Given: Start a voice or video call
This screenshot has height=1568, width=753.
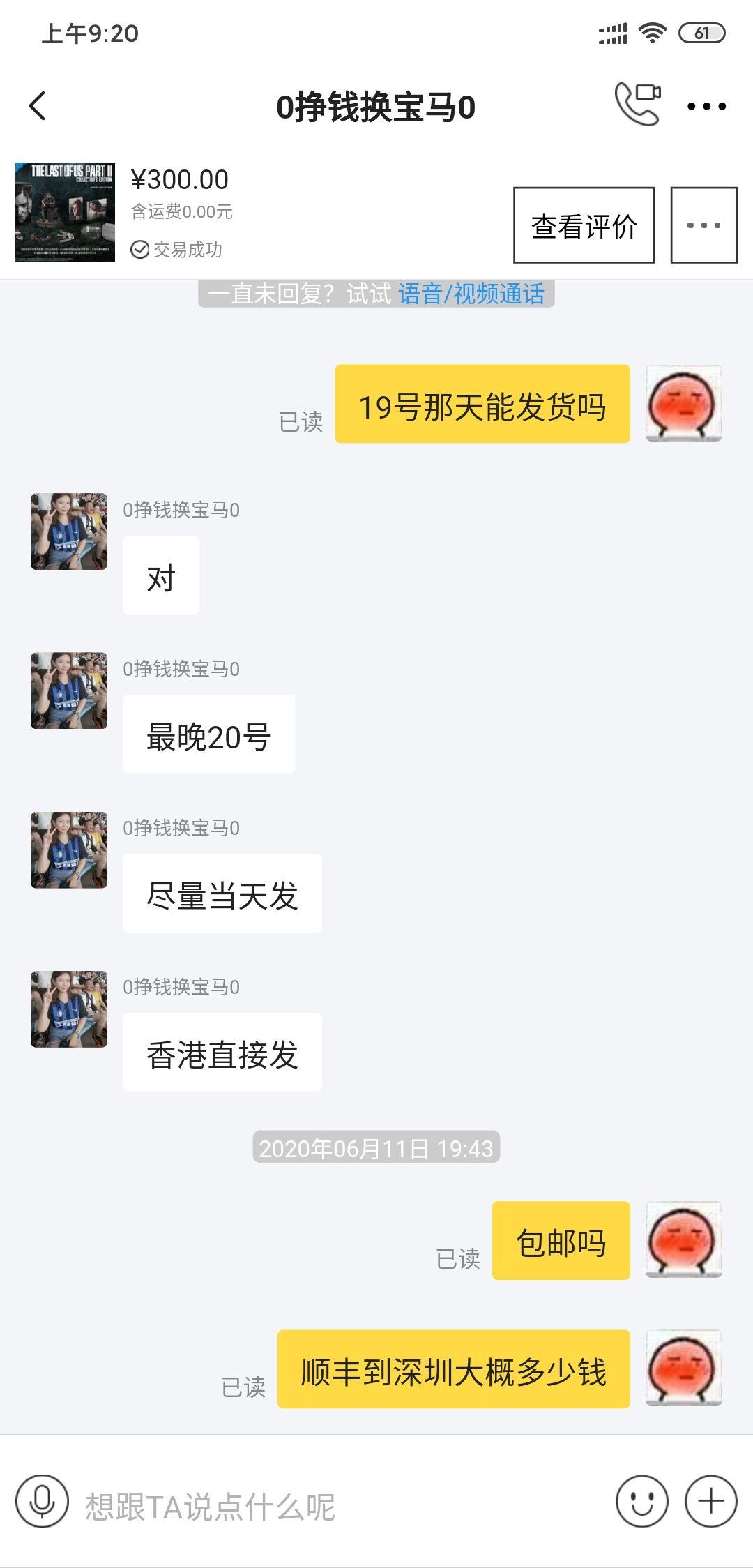Looking at the screenshot, I should 637,105.
